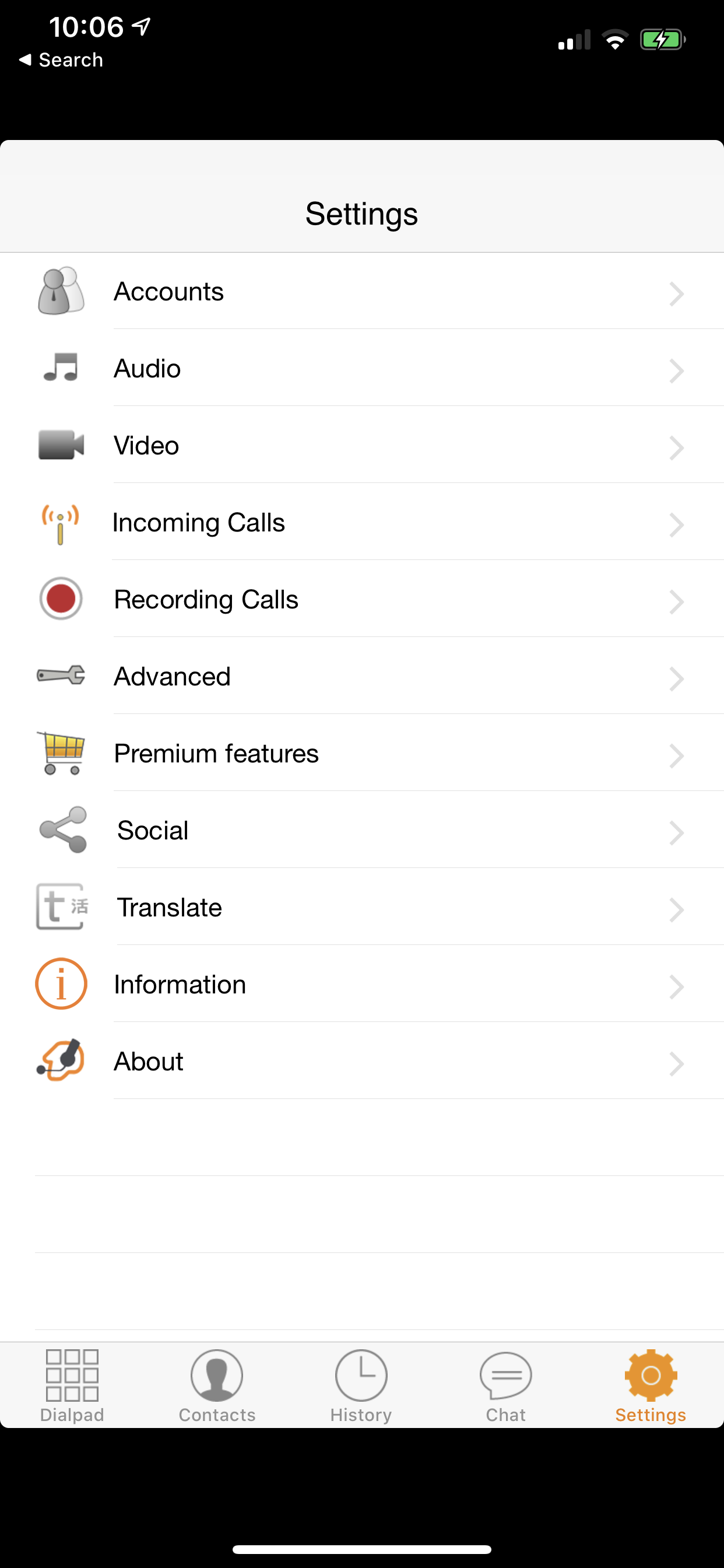Open Recording Calls options
The image size is (724, 1568).
pos(362,599)
